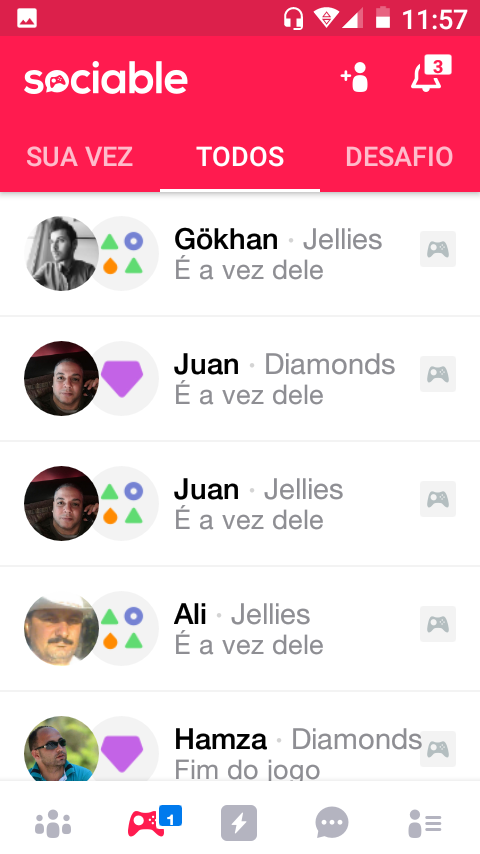Open the lightning bolt tab
480x854 pixels.
coord(239,822)
